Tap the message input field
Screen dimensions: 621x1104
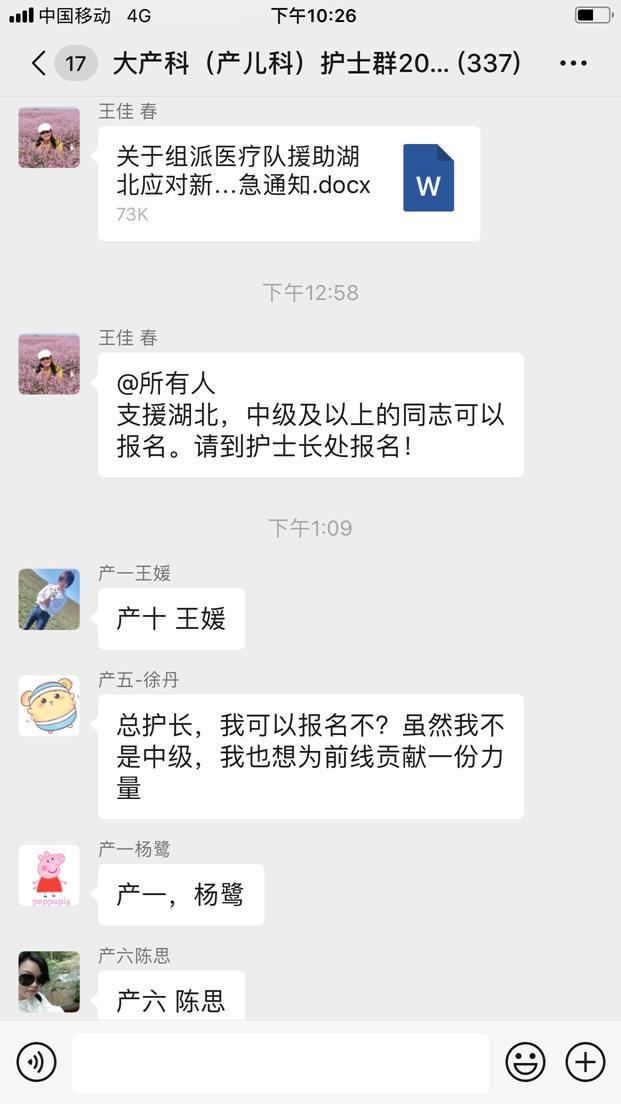(280, 1062)
